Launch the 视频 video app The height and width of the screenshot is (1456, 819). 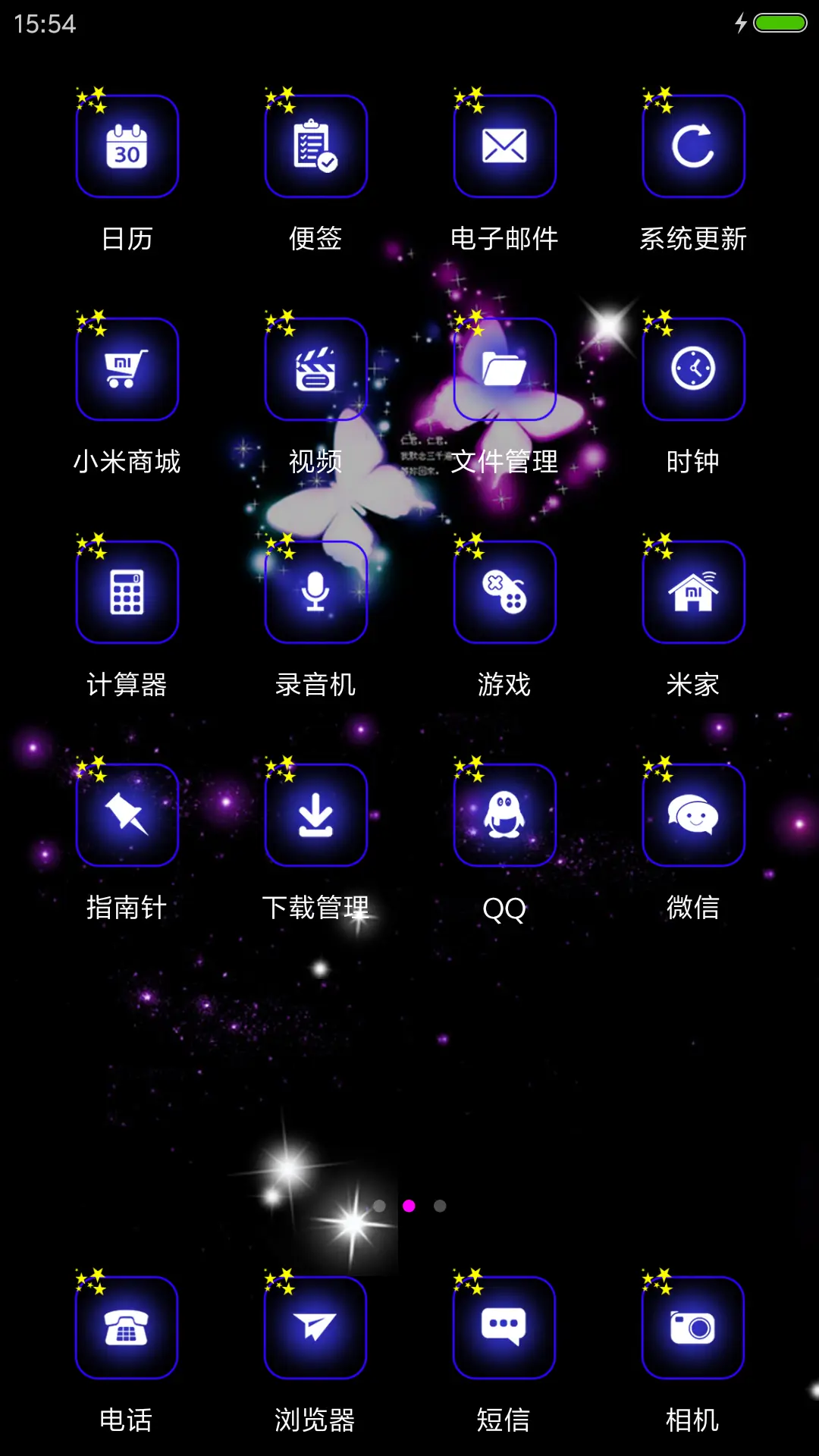click(x=315, y=369)
